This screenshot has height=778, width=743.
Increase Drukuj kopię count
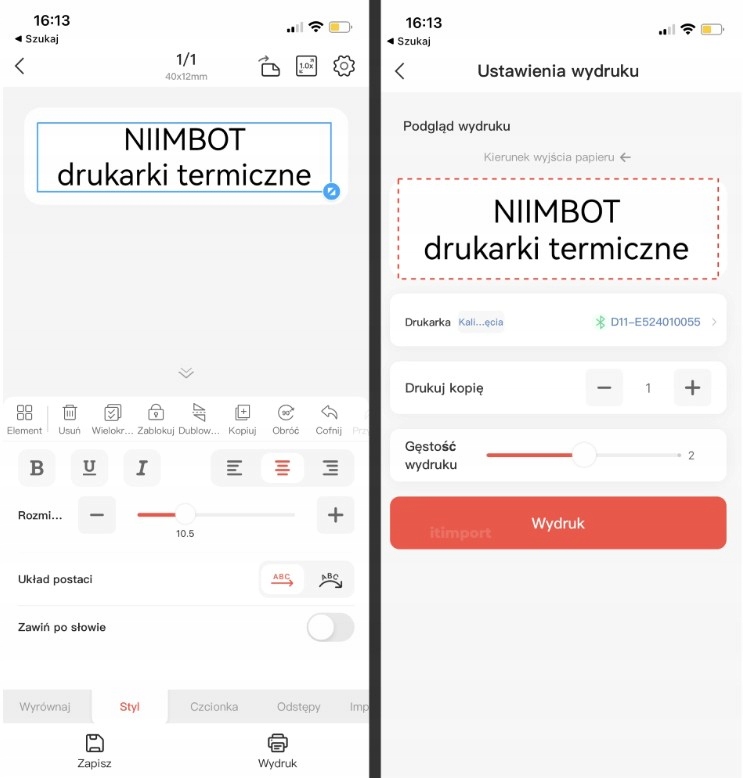pyautogui.click(x=692, y=387)
